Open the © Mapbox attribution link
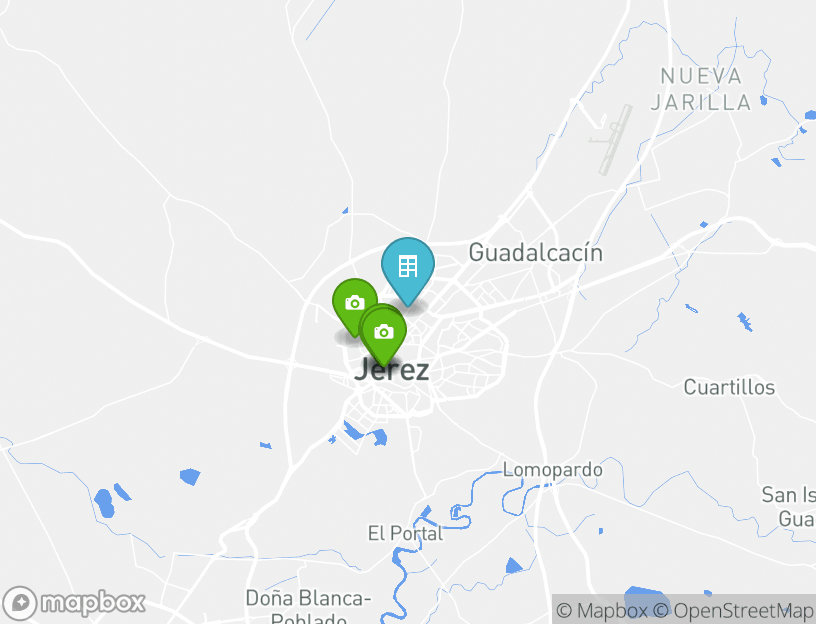This screenshot has width=816, height=624. click(602, 610)
